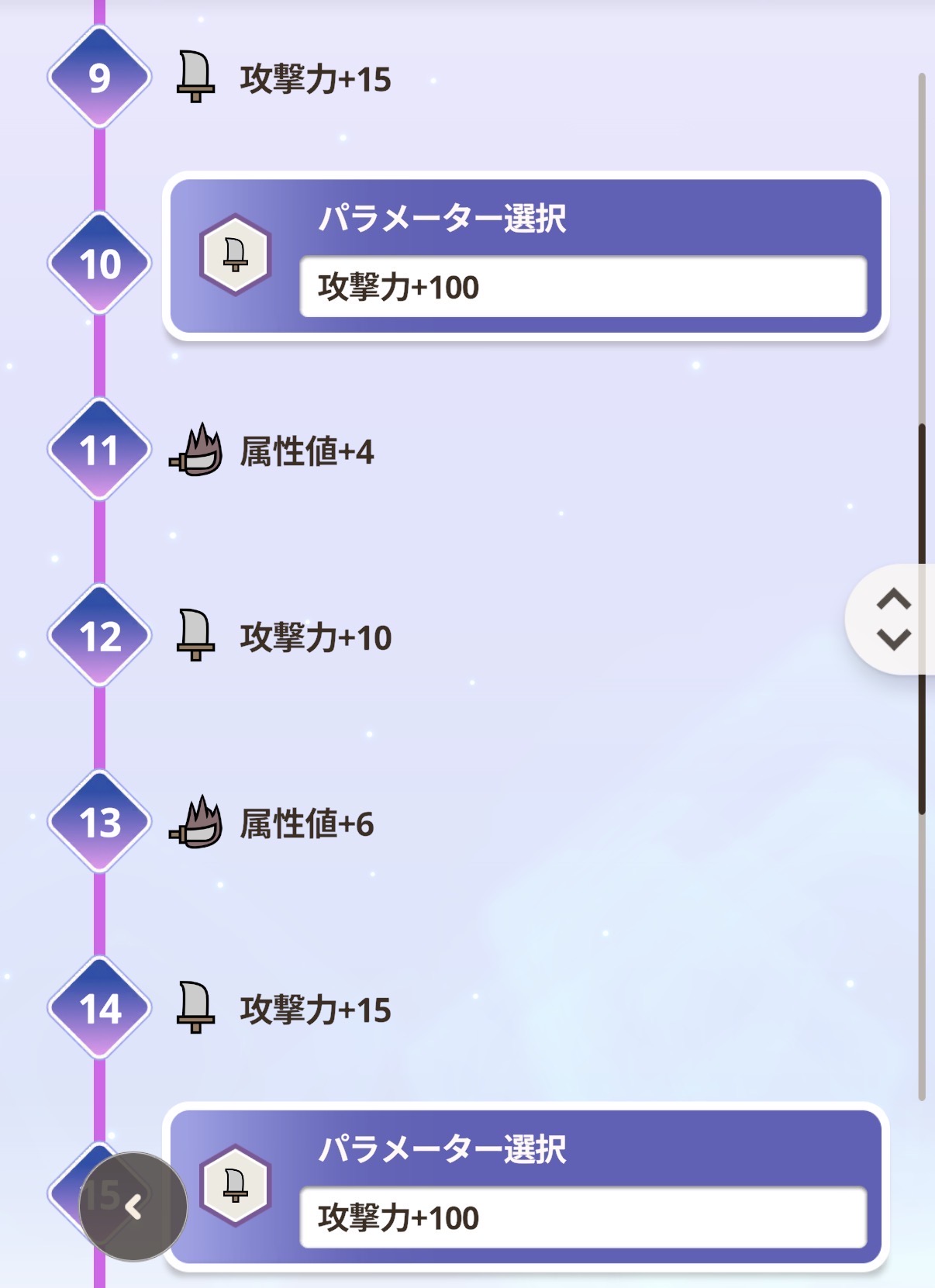Screen dimensions: 935x1288
Task: Select the level 10 diamond node
Action: coord(99,264)
